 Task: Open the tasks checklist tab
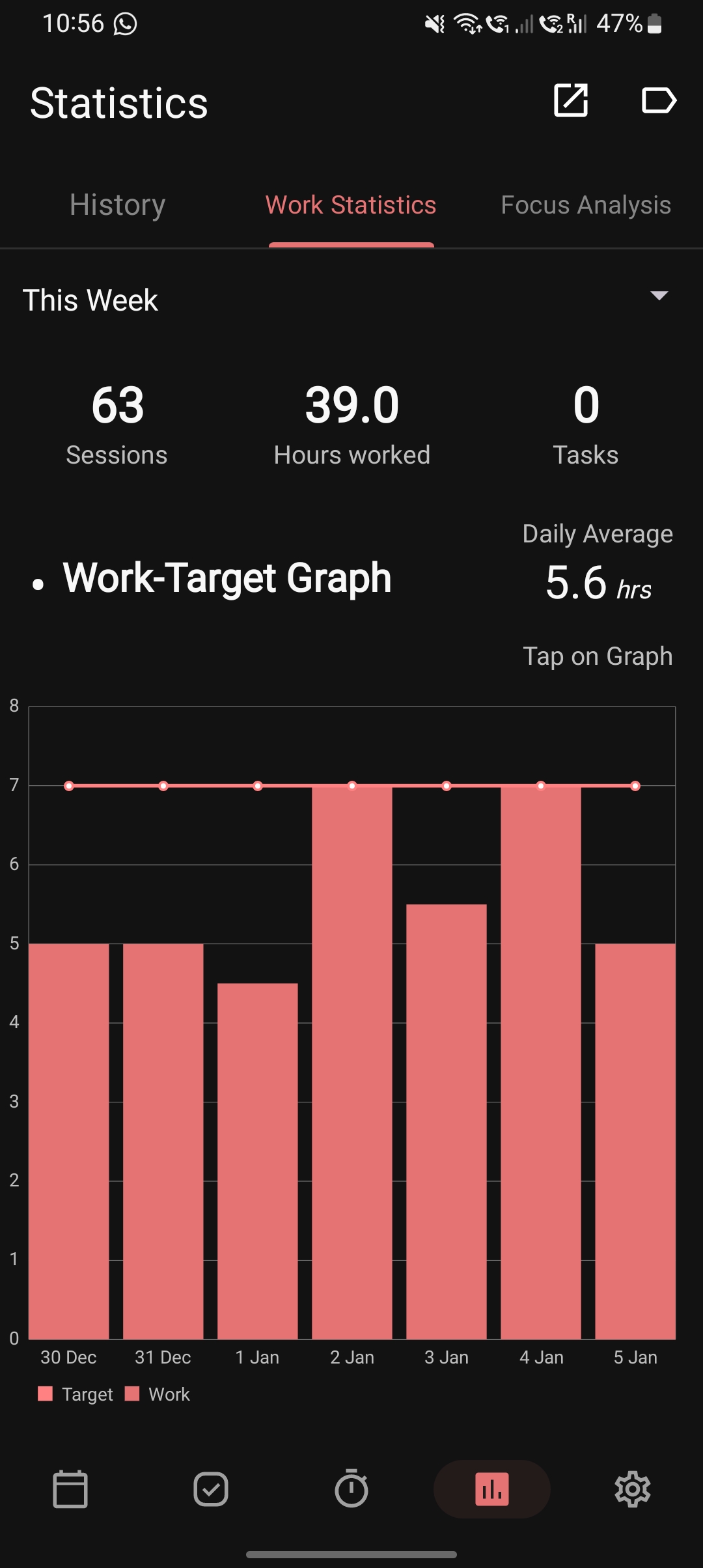(211, 1489)
